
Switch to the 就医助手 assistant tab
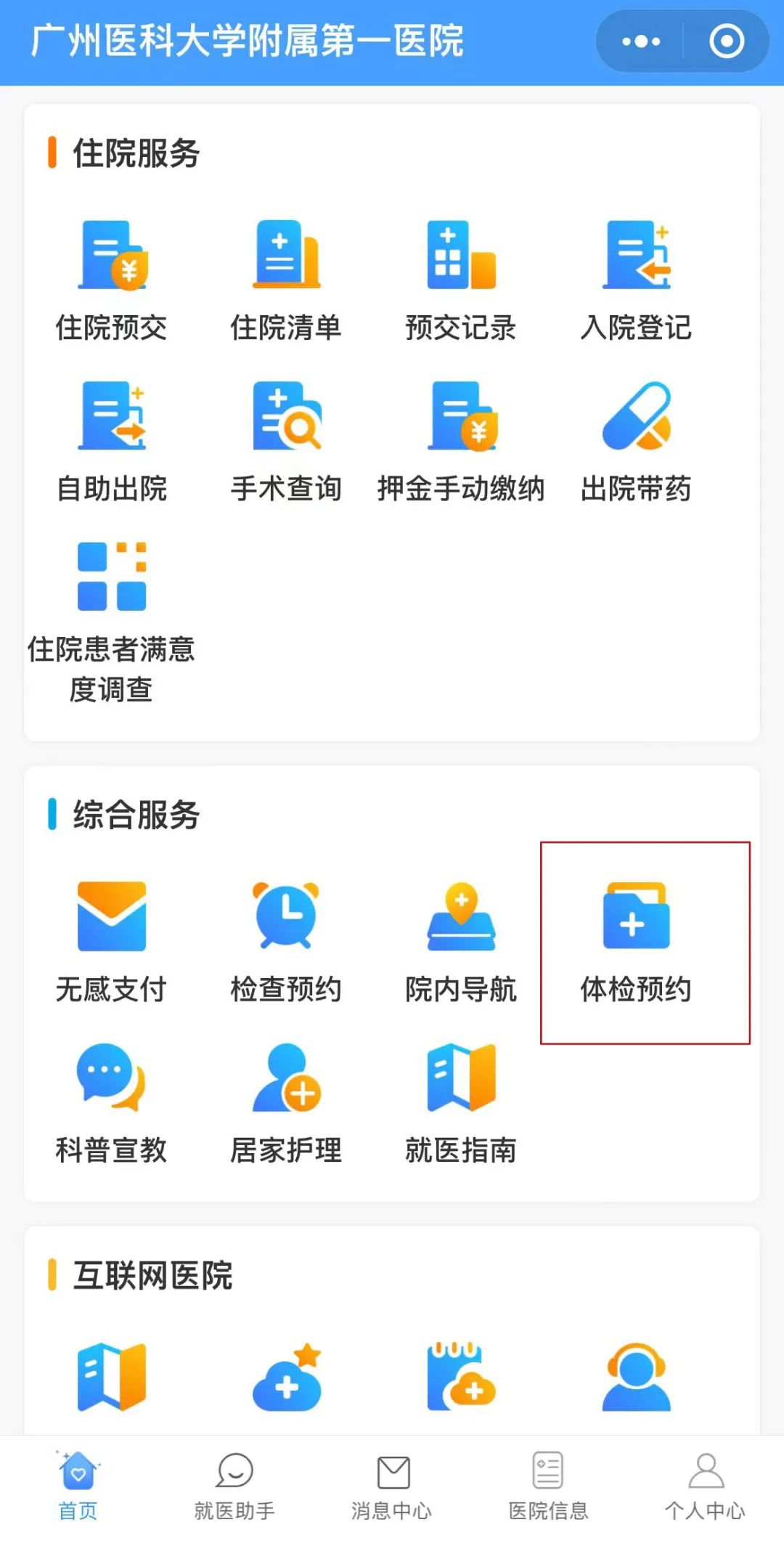tap(234, 1485)
